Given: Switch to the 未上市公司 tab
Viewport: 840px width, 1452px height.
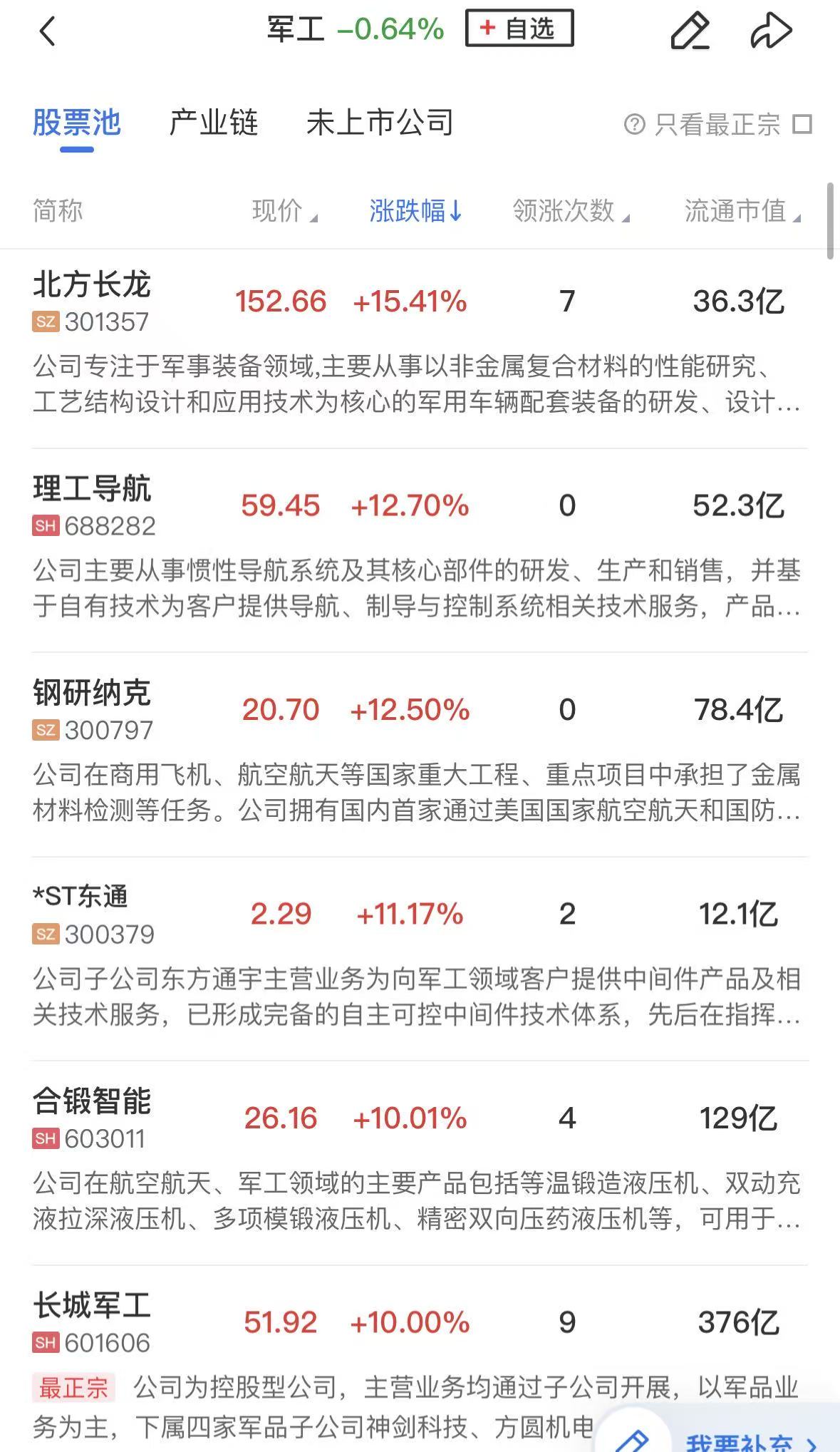Looking at the screenshot, I should (380, 123).
